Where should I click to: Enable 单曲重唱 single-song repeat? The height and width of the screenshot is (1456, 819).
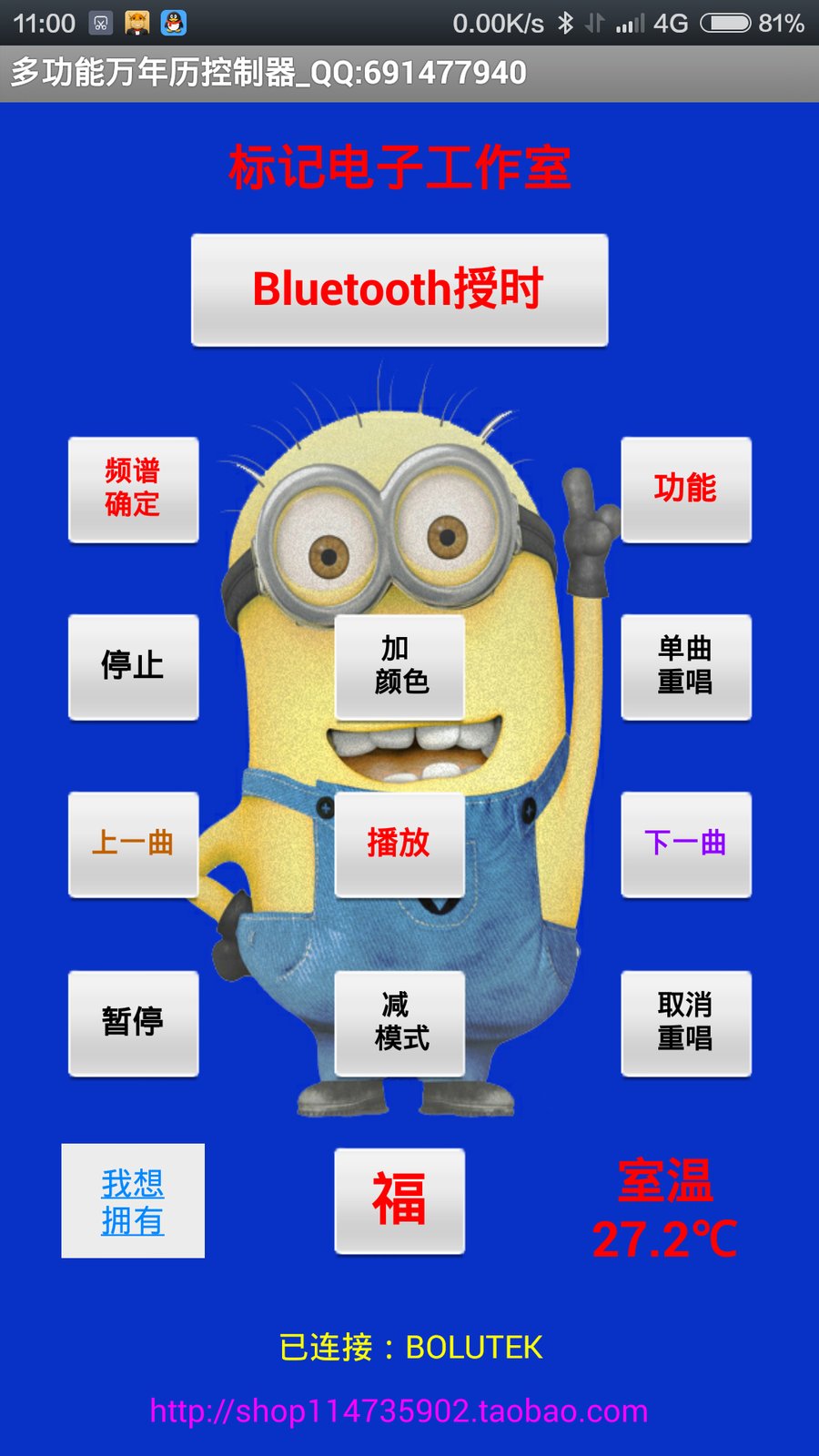point(685,667)
